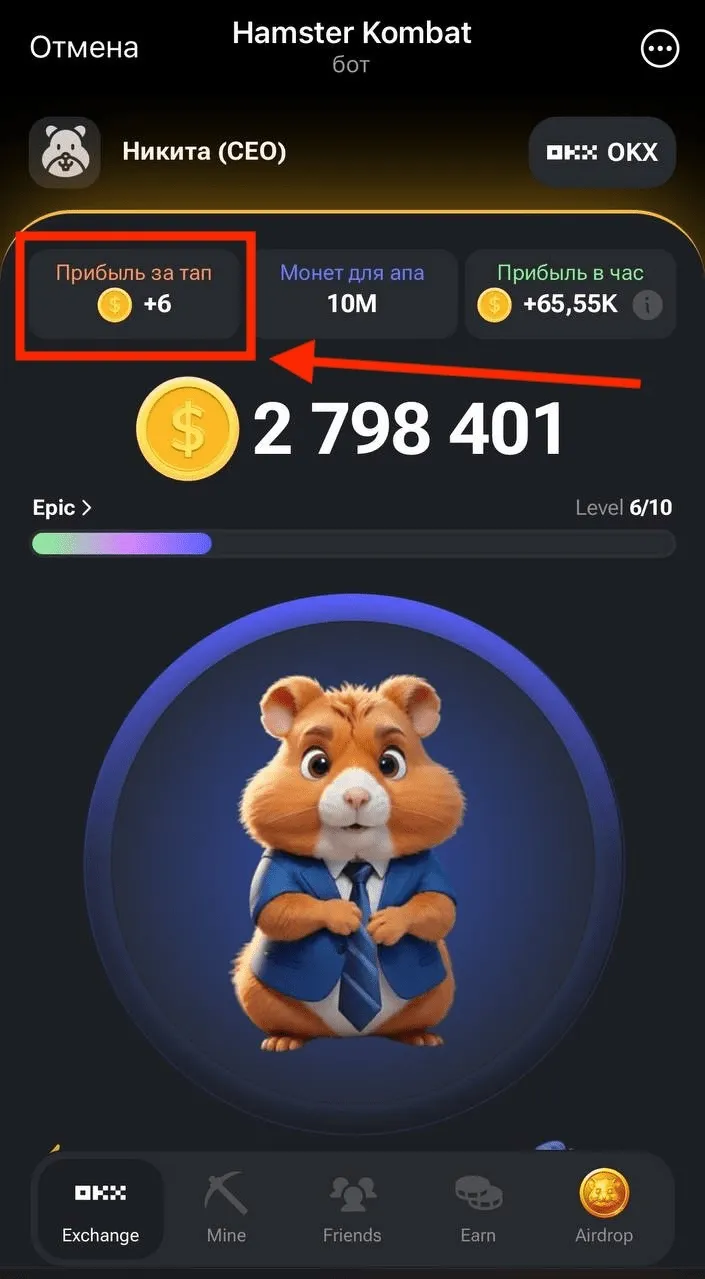This screenshot has width=705, height=1279.
Task: Tap Отмена to close the bot
Action: click(84, 47)
